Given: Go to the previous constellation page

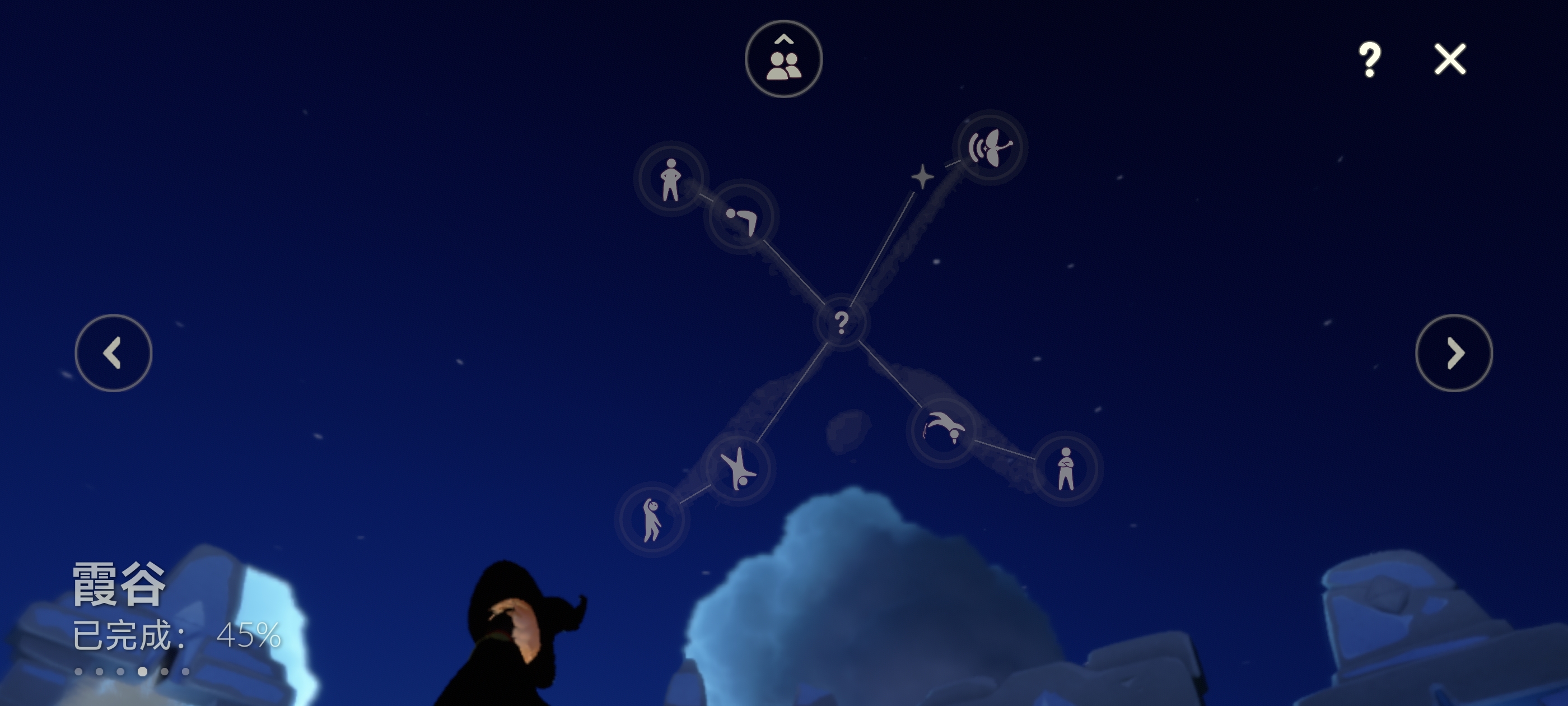Looking at the screenshot, I should pyautogui.click(x=113, y=352).
